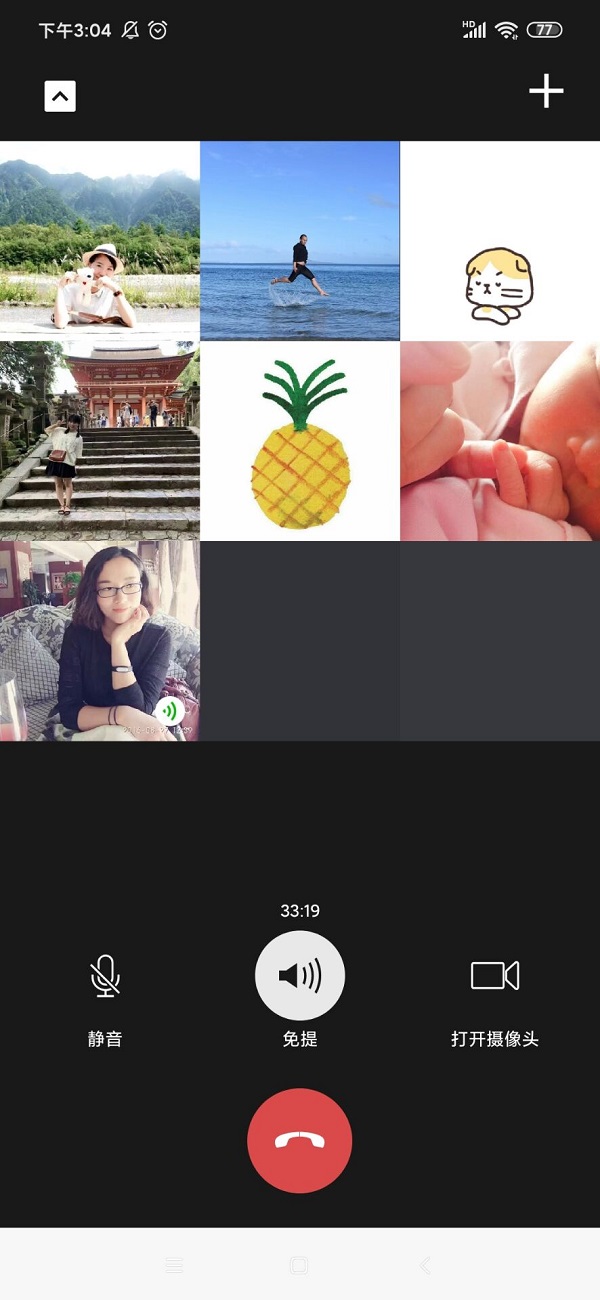Mute the microphone (静音)
Screen dimensions: 600x1300
(x=105, y=976)
